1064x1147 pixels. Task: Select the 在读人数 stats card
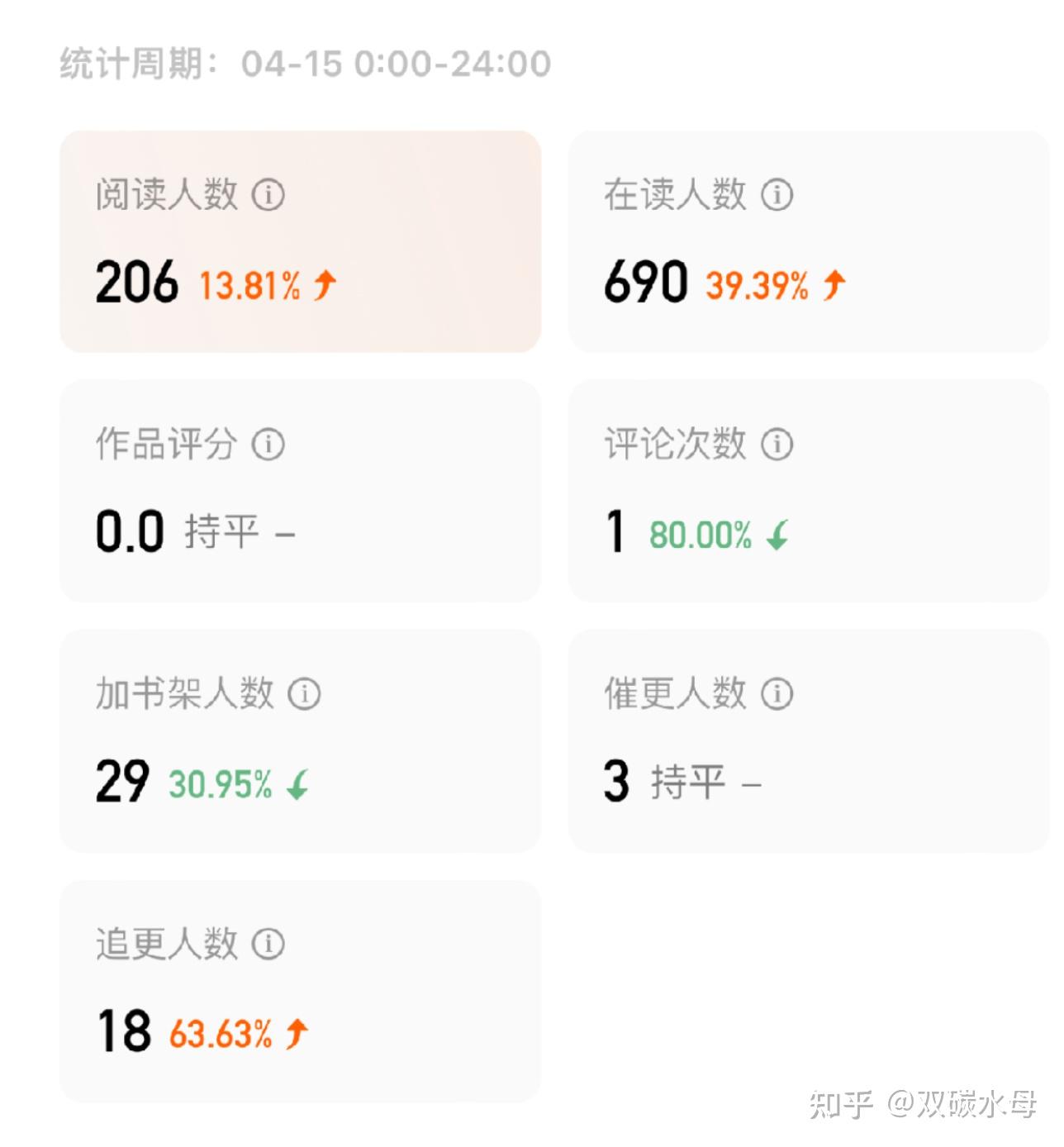click(808, 241)
